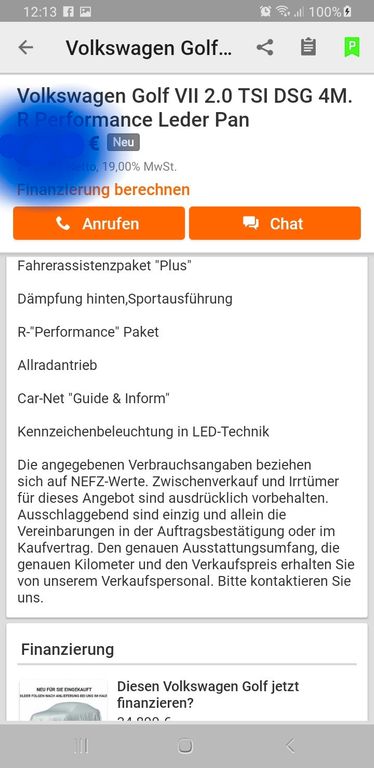Open the Golf financing offer card
This screenshot has height=768, width=374.
pos(187,699)
